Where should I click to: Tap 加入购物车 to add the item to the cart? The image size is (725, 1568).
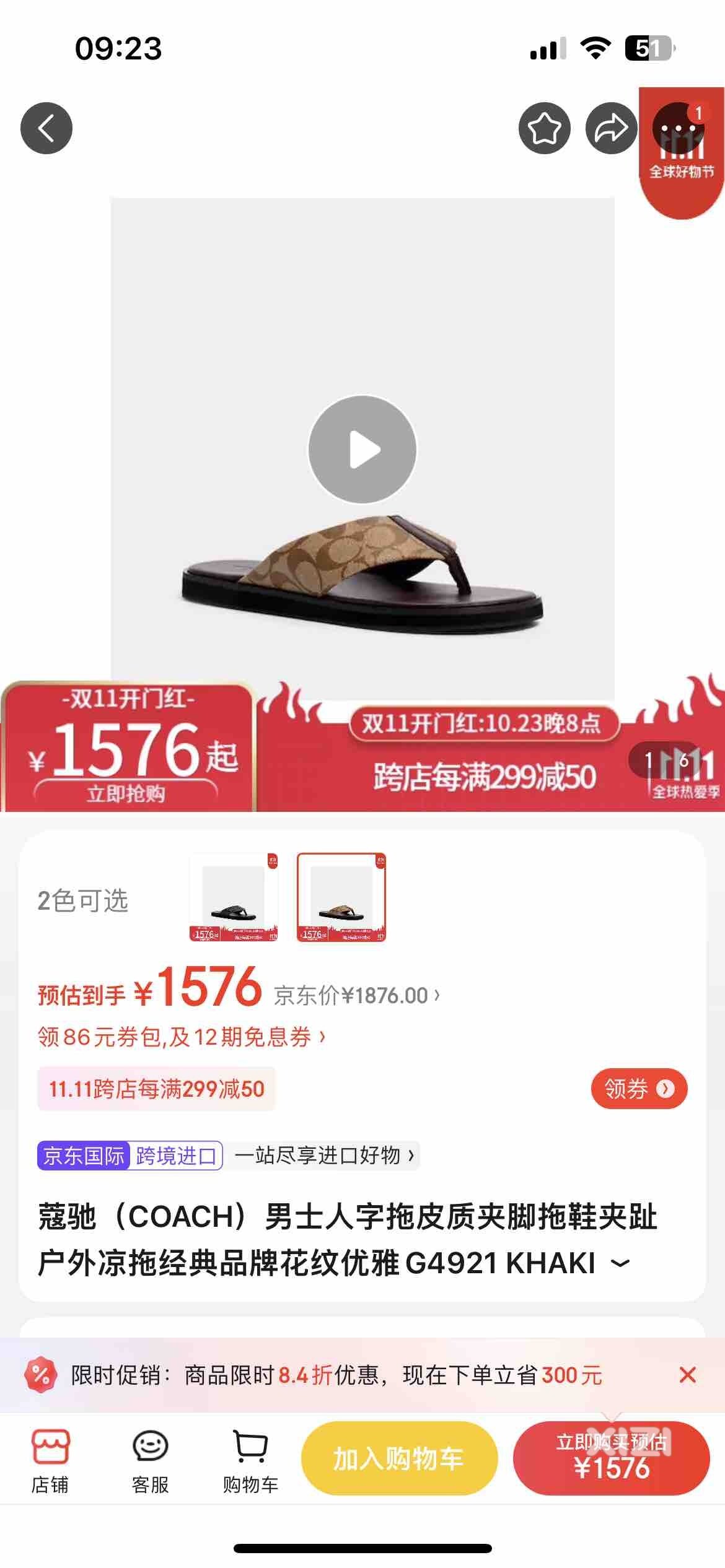tap(399, 1459)
